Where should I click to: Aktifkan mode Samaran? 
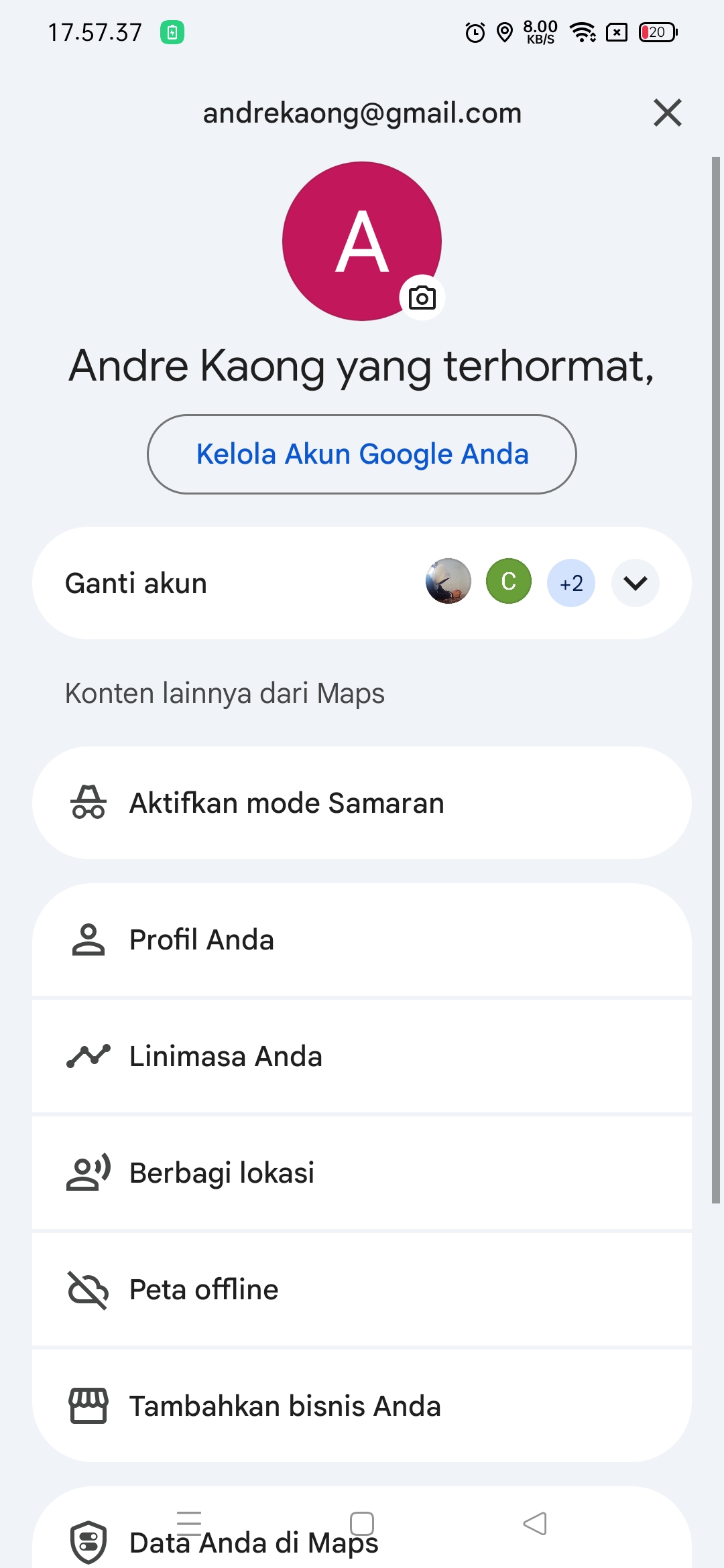pyautogui.click(x=362, y=803)
